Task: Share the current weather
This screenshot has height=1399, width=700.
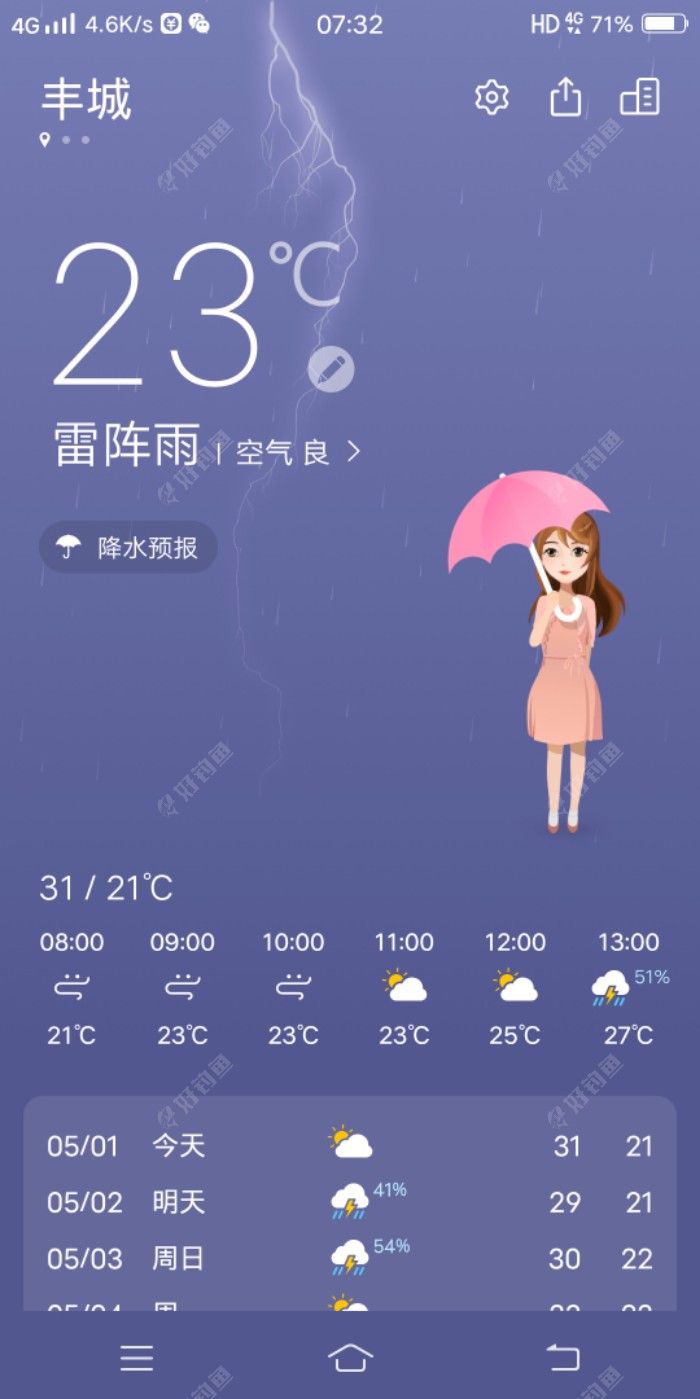Action: (565, 98)
